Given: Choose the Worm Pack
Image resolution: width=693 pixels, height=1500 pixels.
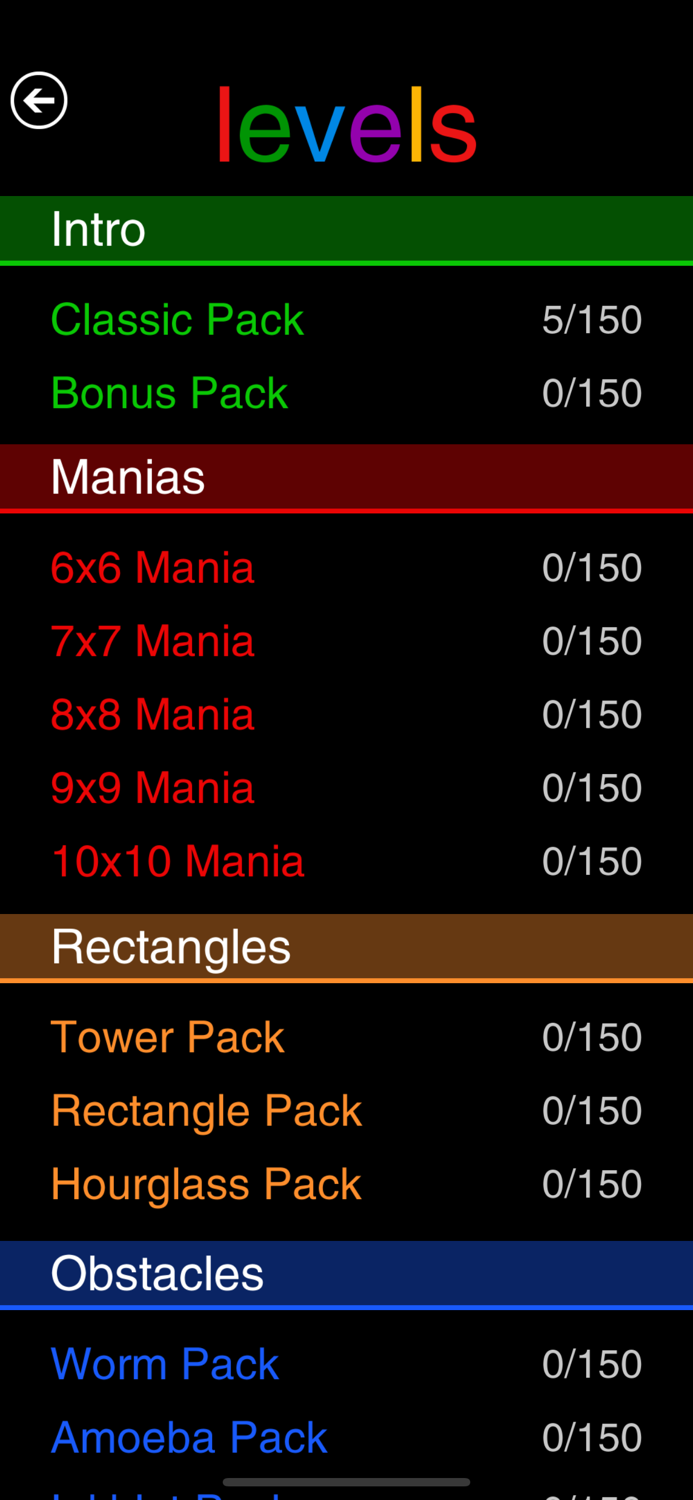Looking at the screenshot, I should click(x=165, y=1364).
